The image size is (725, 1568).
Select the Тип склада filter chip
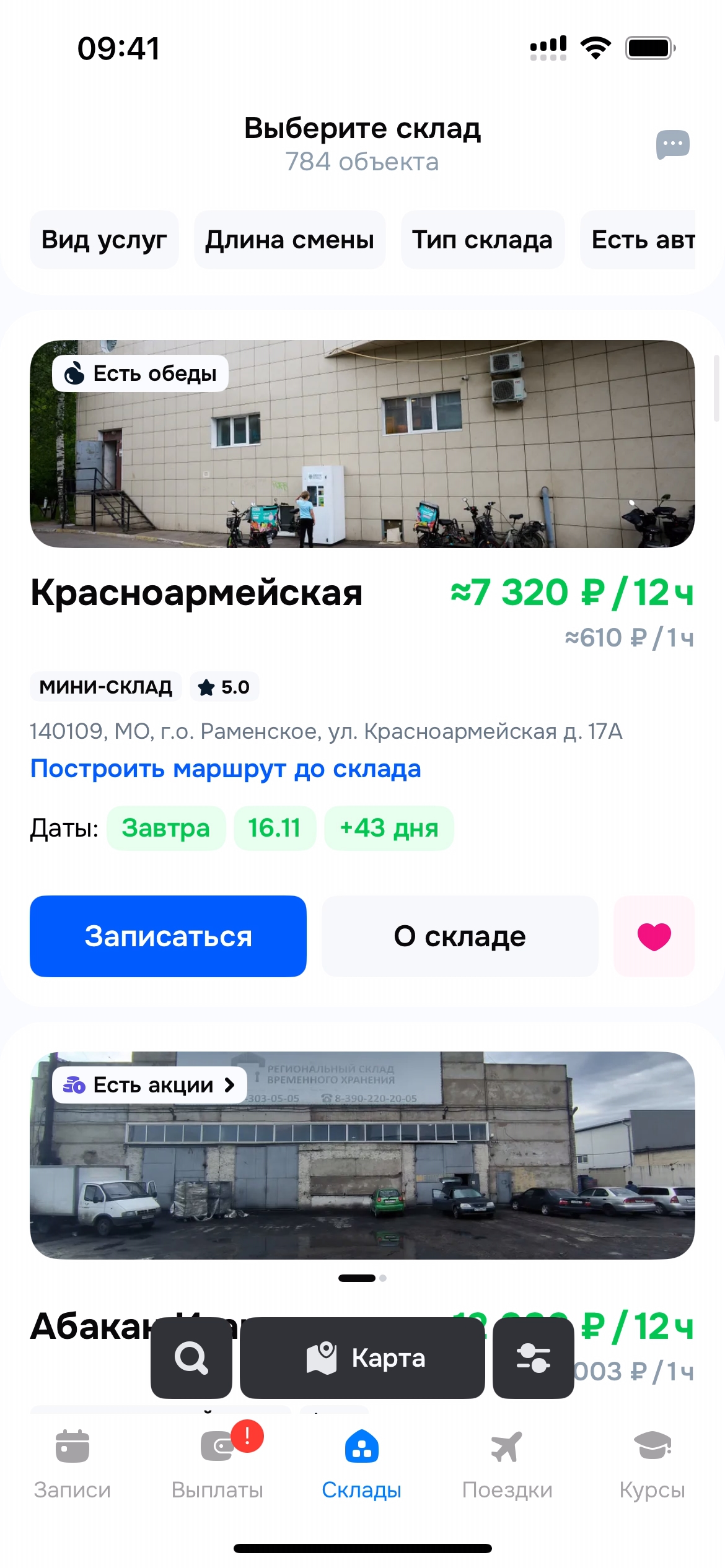point(482,240)
